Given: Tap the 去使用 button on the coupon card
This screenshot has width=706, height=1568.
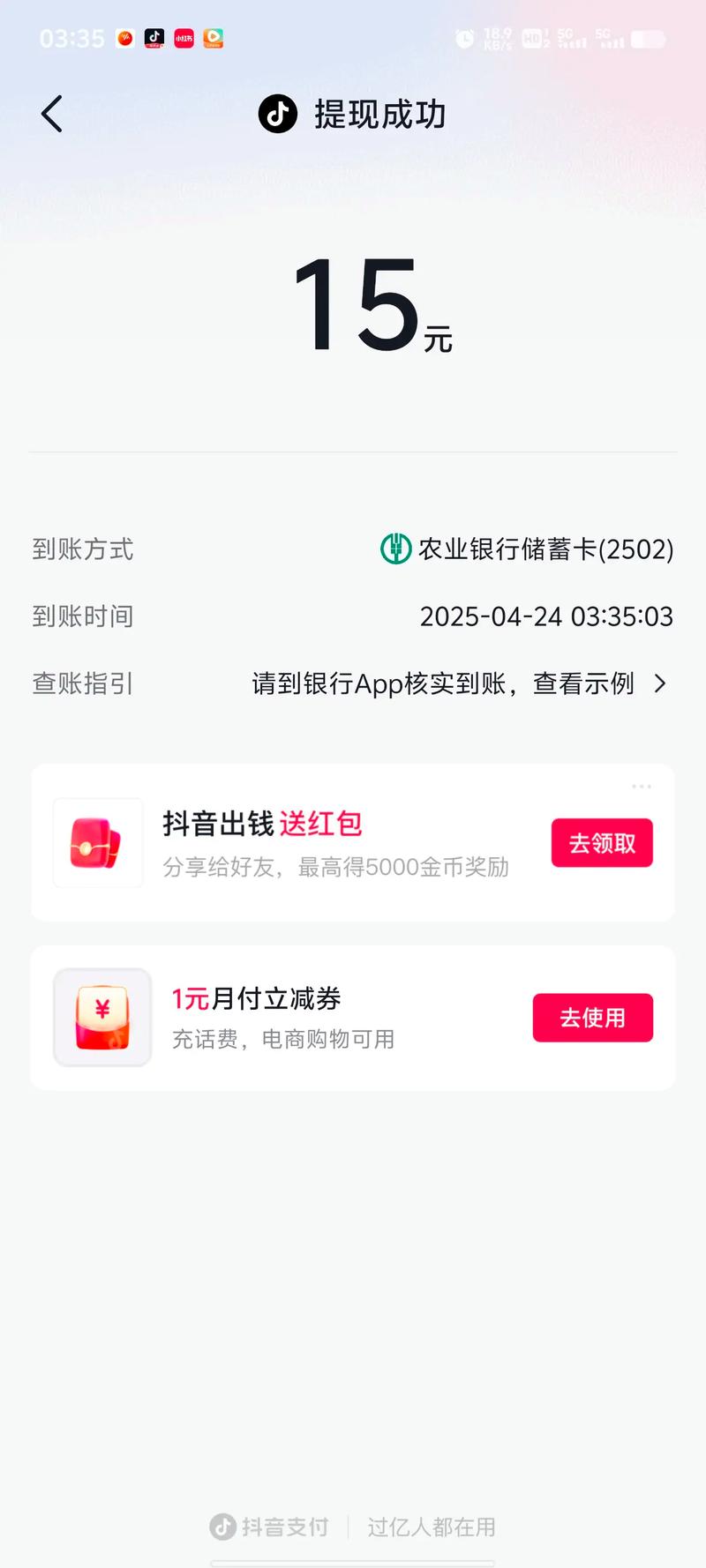Looking at the screenshot, I should (592, 1017).
